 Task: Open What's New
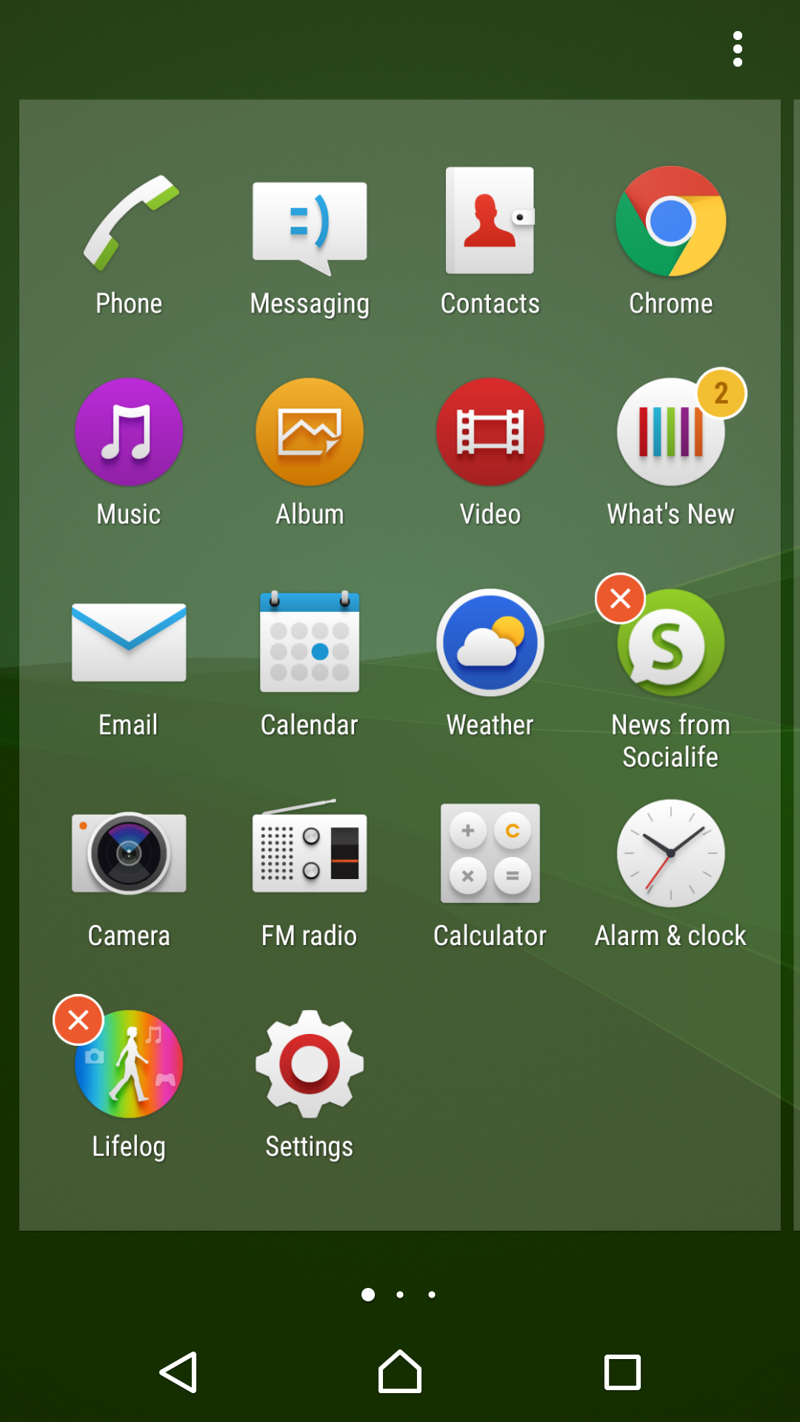click(670, 432)
